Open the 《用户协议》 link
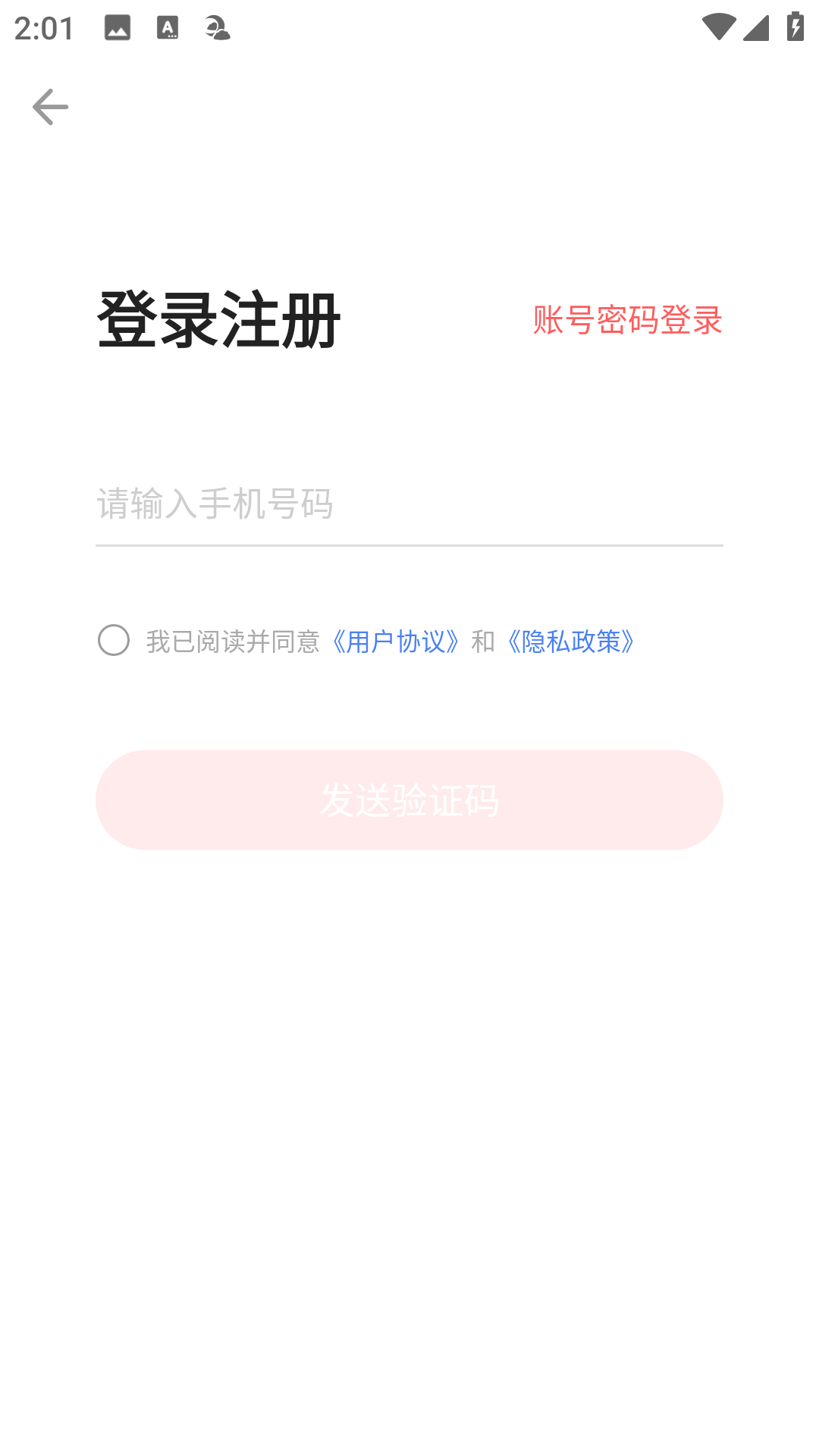Viewport: 819px width, 1456px height. coord(395,642)
